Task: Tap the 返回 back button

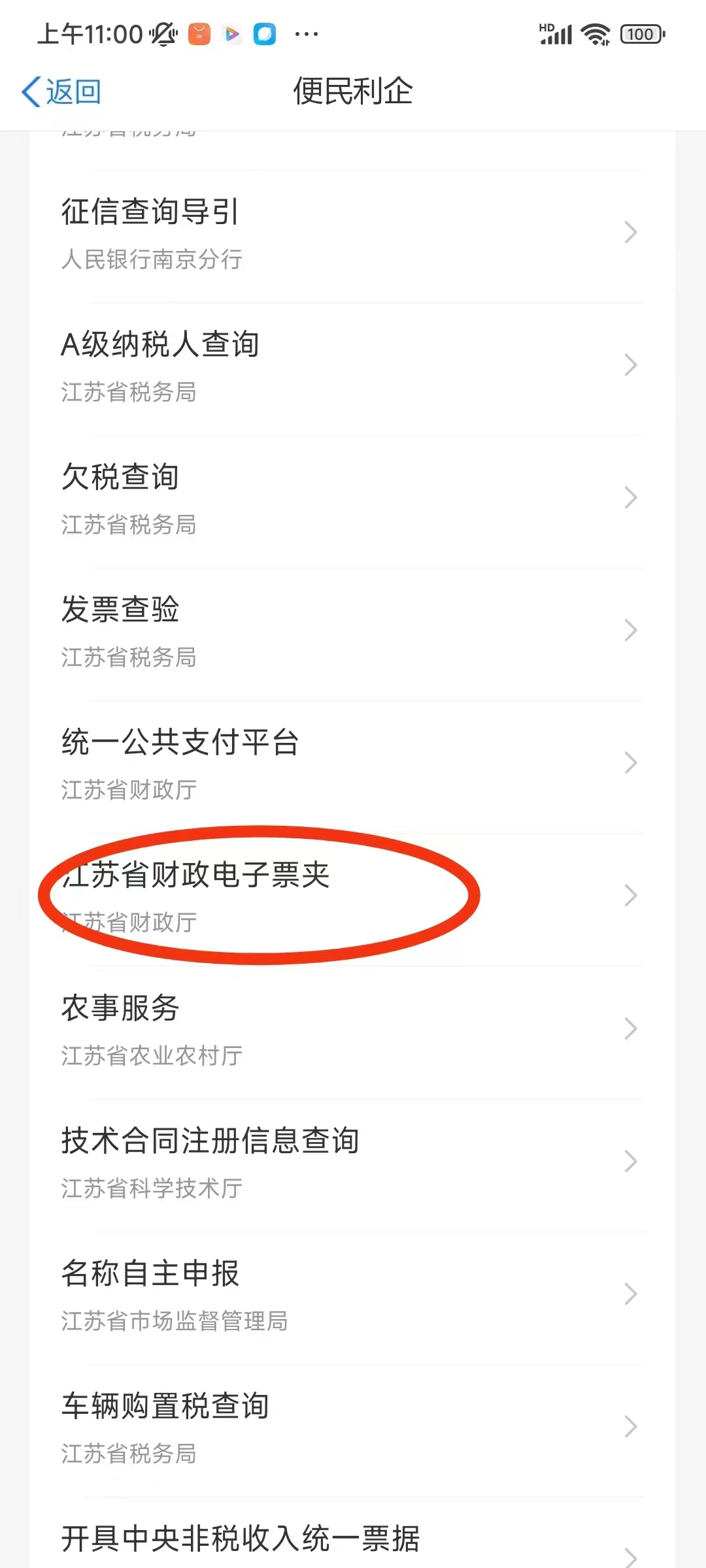Action: 61,91
